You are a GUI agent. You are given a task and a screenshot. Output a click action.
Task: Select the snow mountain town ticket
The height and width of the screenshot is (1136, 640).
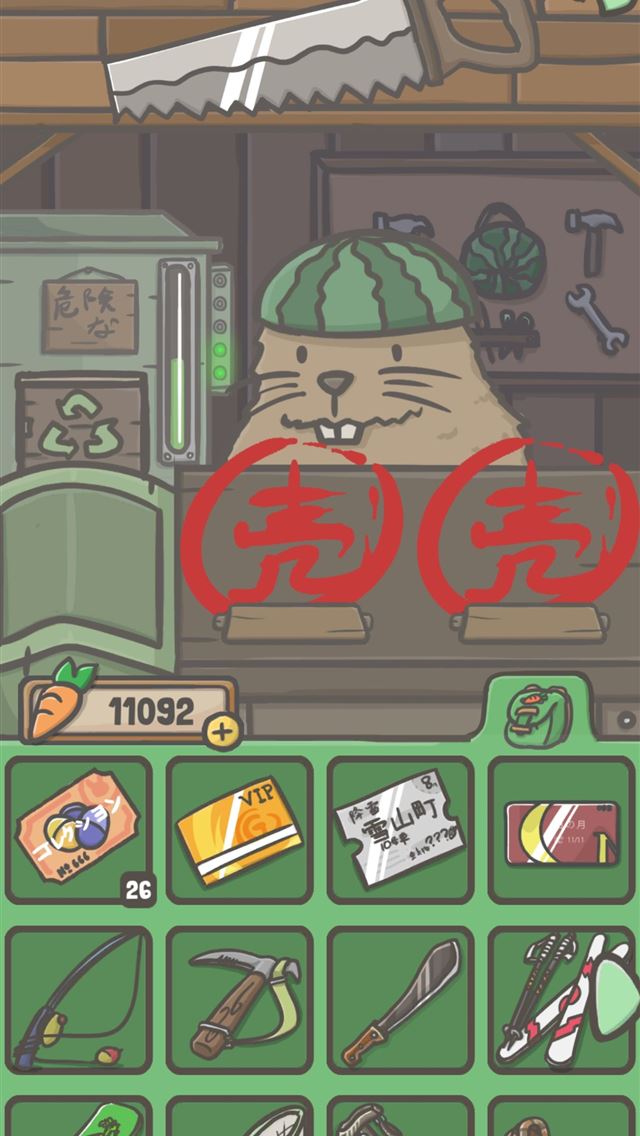point(400,829)
